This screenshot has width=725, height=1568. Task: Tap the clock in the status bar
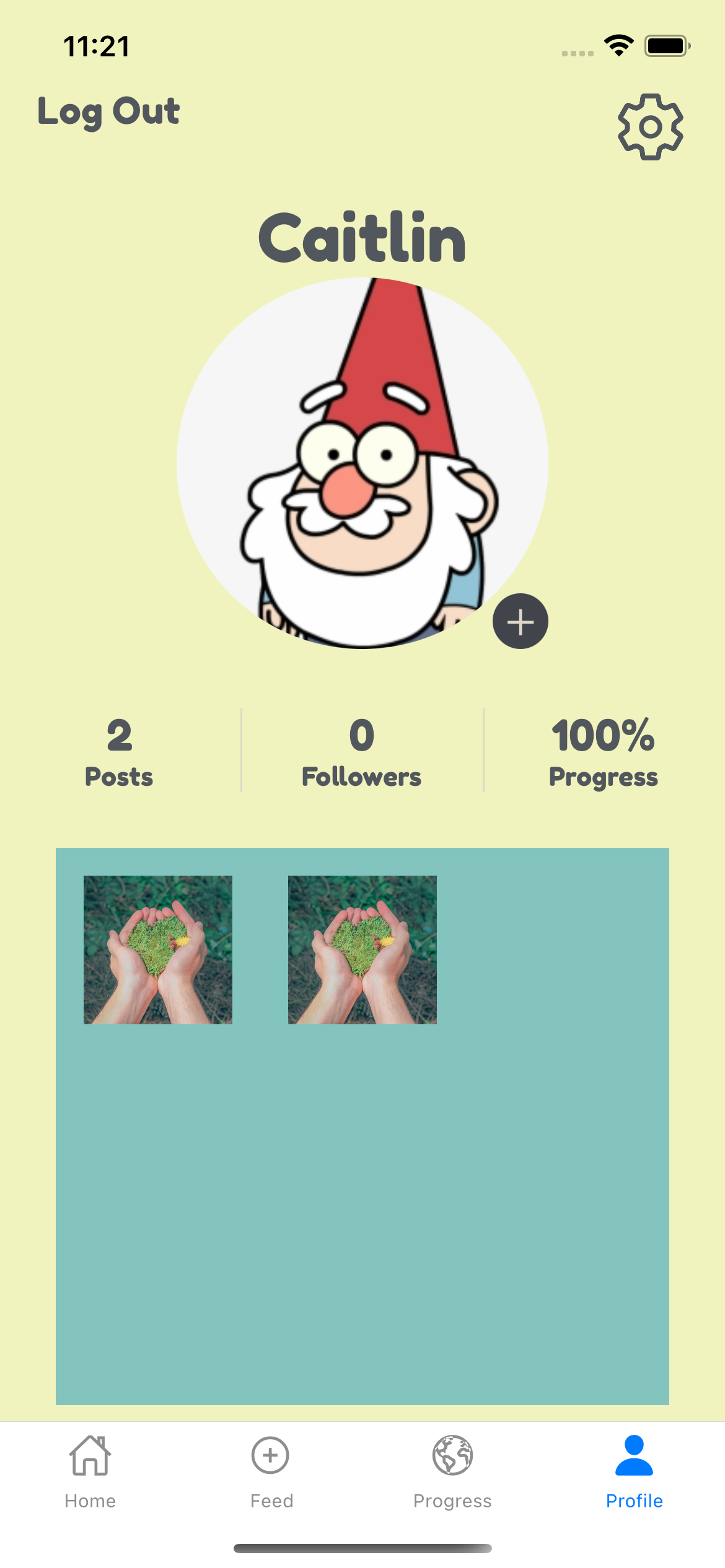pyautogui.click(x=96, y=45)
